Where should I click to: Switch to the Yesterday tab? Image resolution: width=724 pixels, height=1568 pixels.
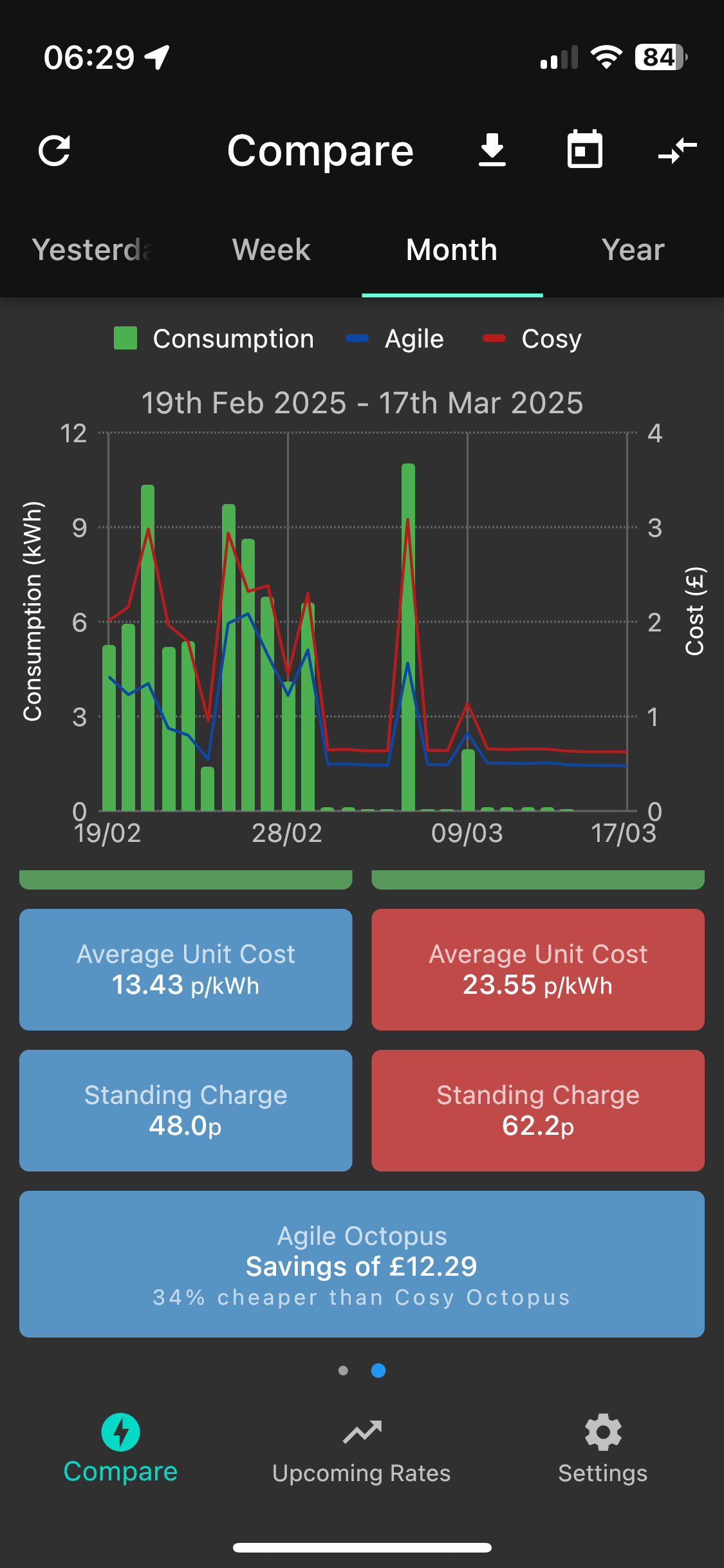91,250
